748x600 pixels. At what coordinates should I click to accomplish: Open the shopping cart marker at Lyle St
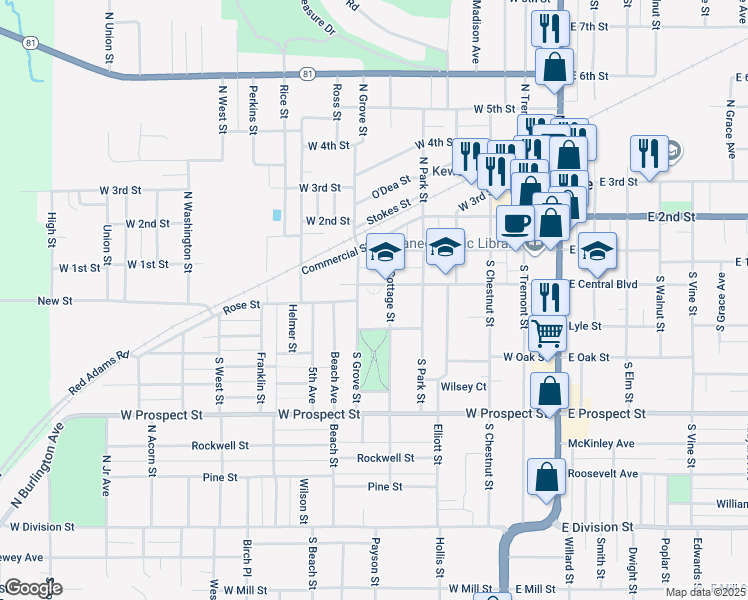pos(548,334)
